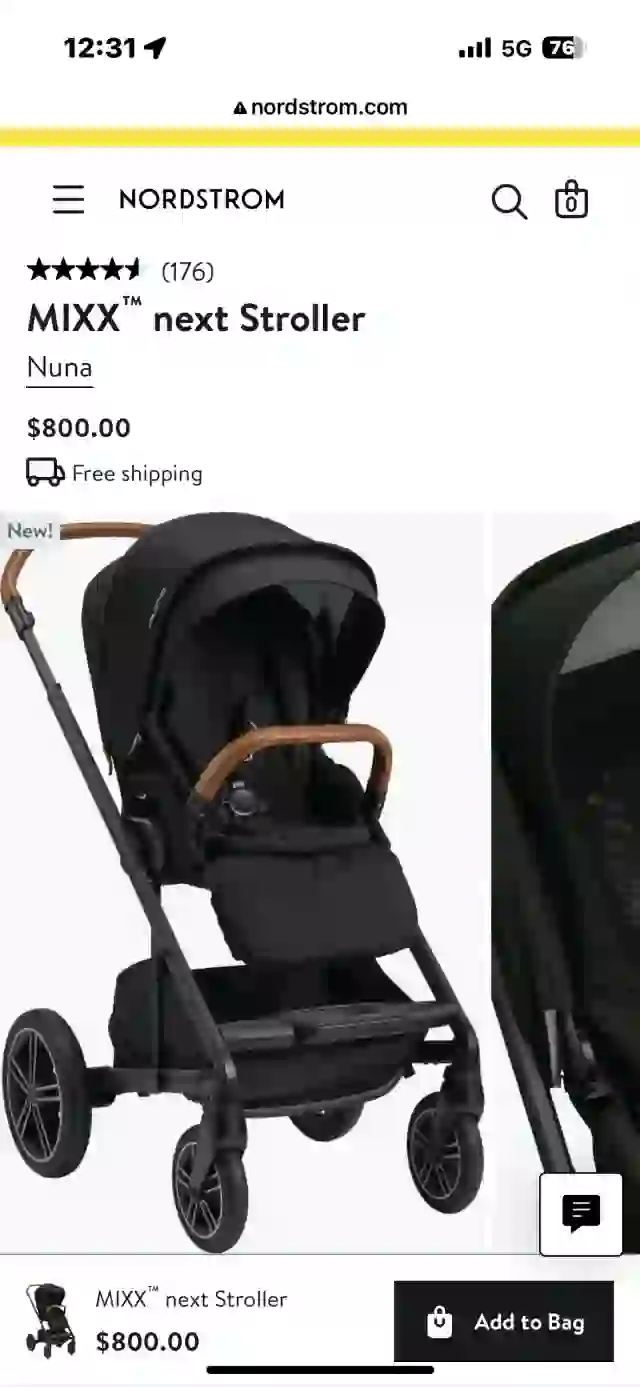
Task: Open the live chat bubble
Action: click(x=581, y=1213)
